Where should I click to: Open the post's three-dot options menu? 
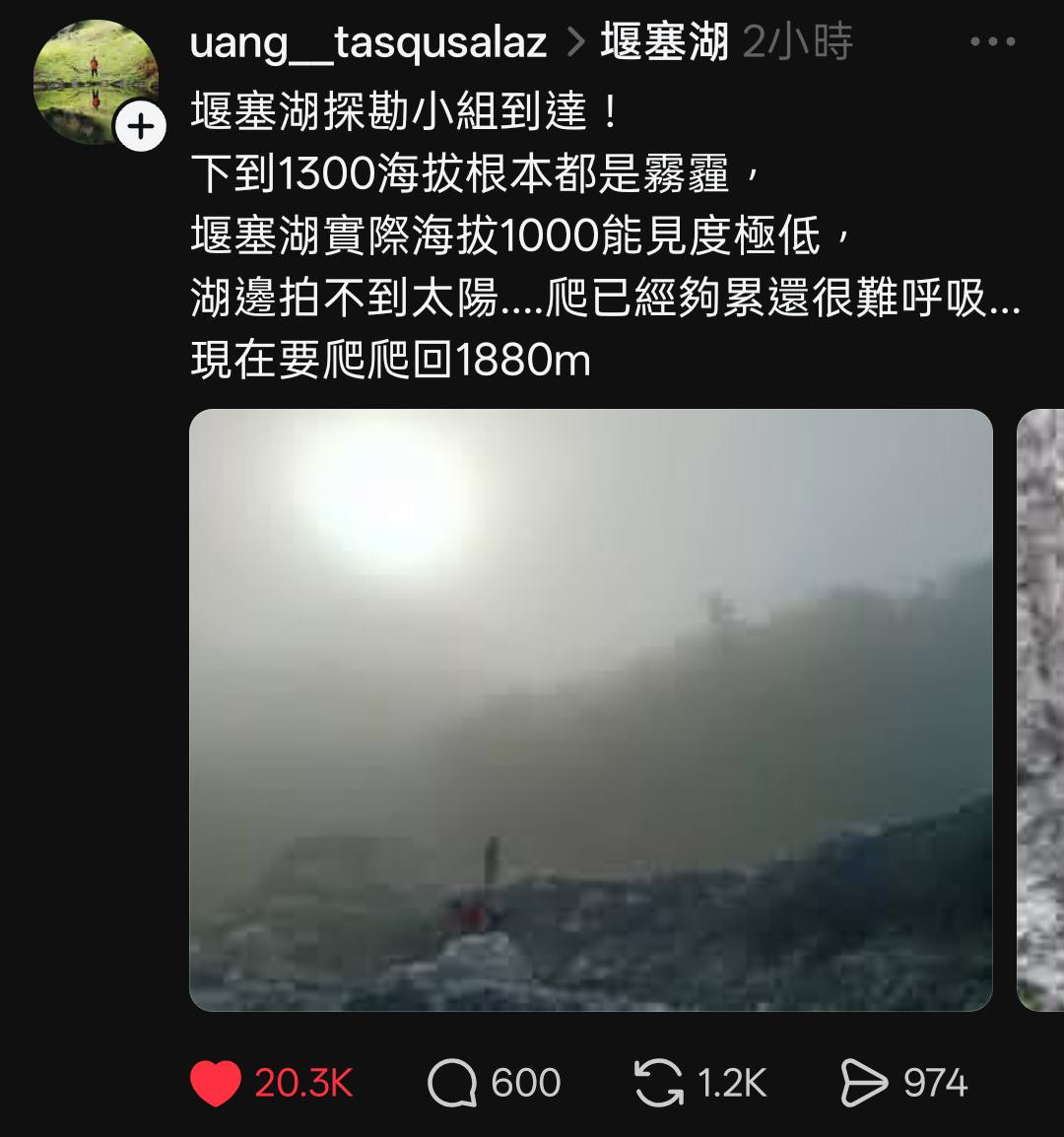click(x=992, y=42)
